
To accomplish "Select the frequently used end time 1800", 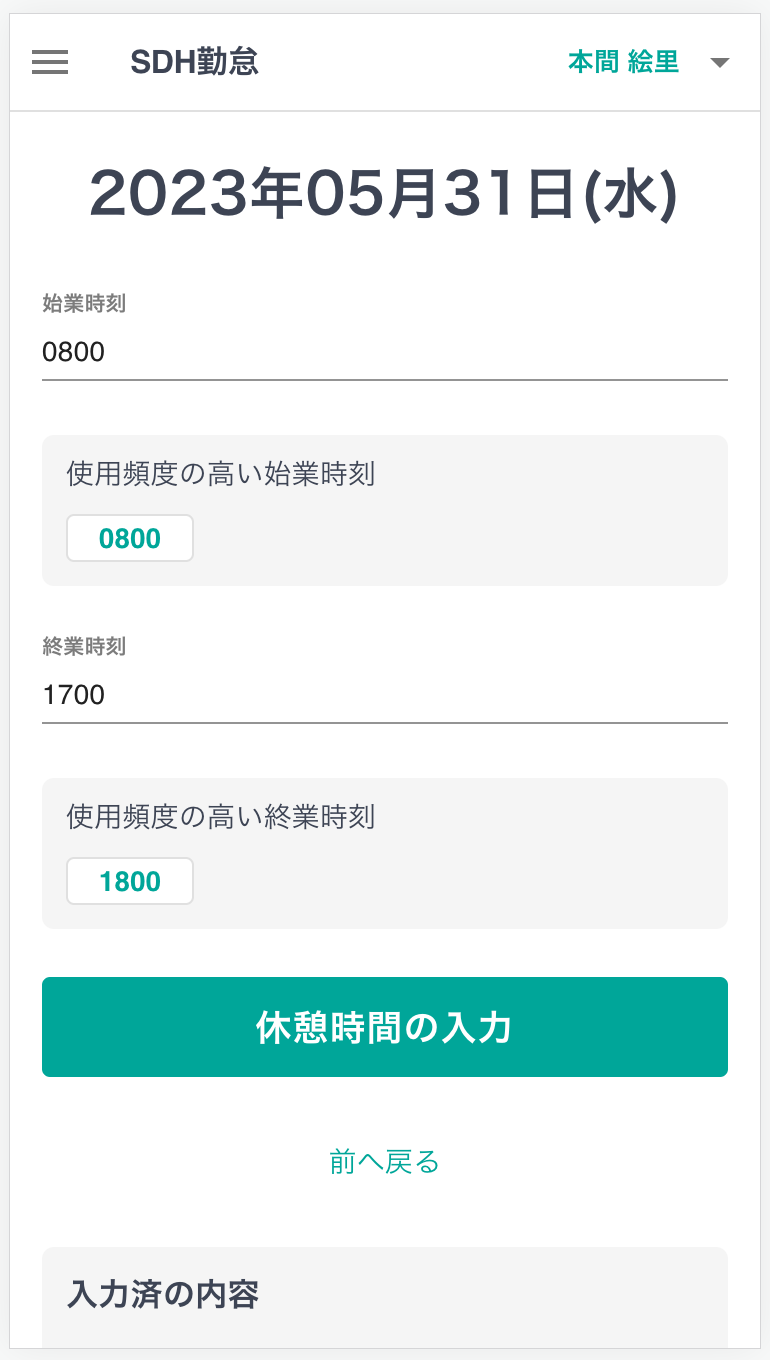I will 129,880.
